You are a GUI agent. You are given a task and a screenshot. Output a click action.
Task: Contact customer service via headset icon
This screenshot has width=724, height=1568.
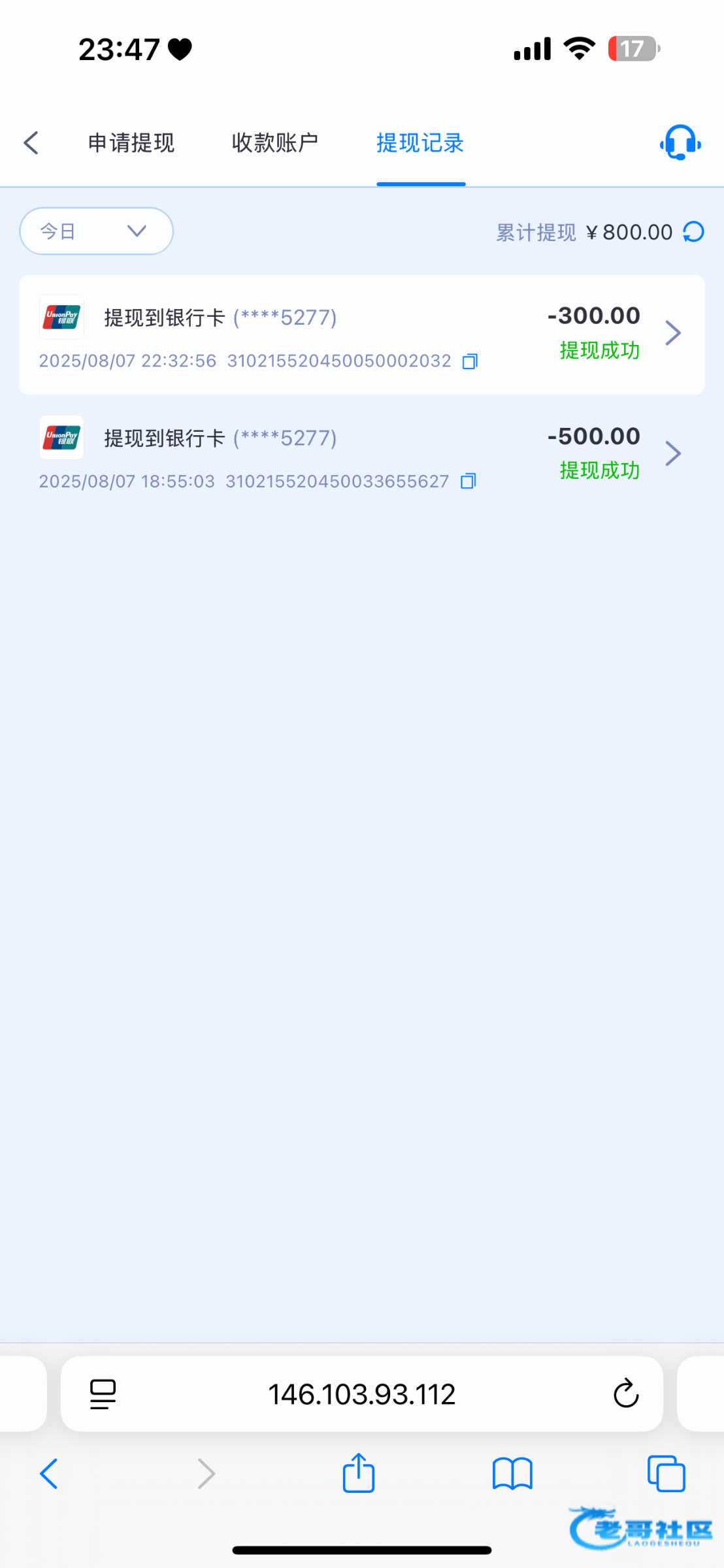680,142
